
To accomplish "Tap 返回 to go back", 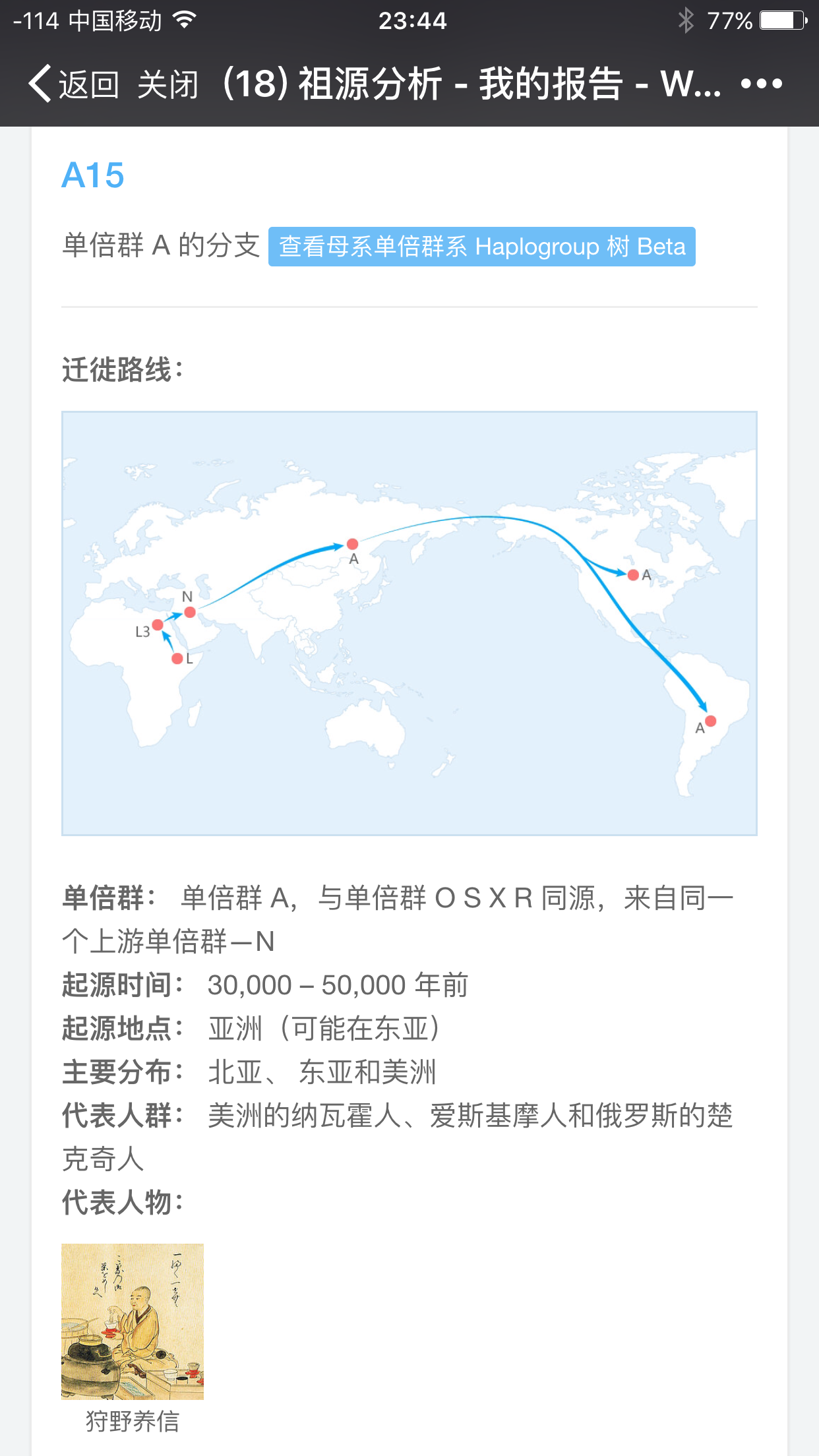I will tap(73, 84).
